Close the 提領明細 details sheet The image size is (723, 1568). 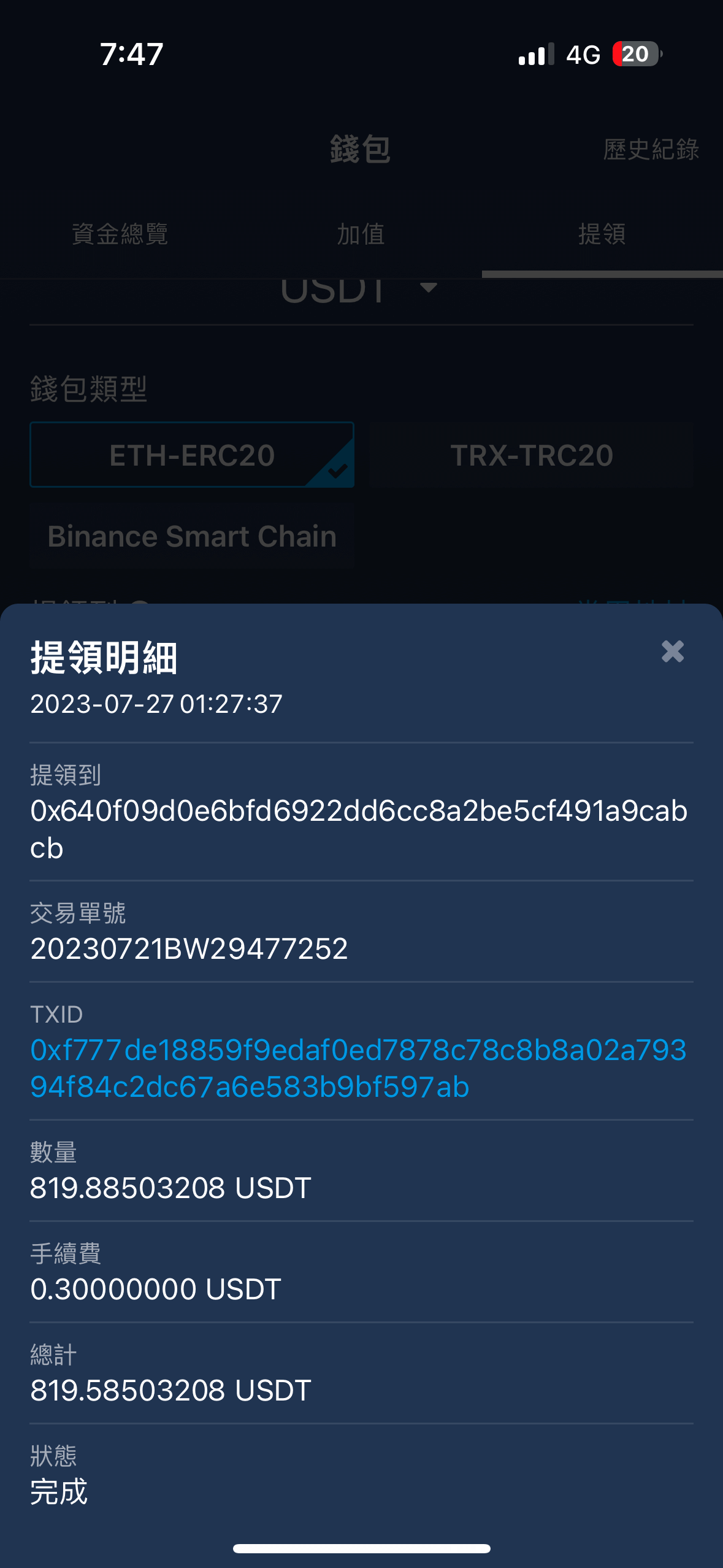pos(672,651)
